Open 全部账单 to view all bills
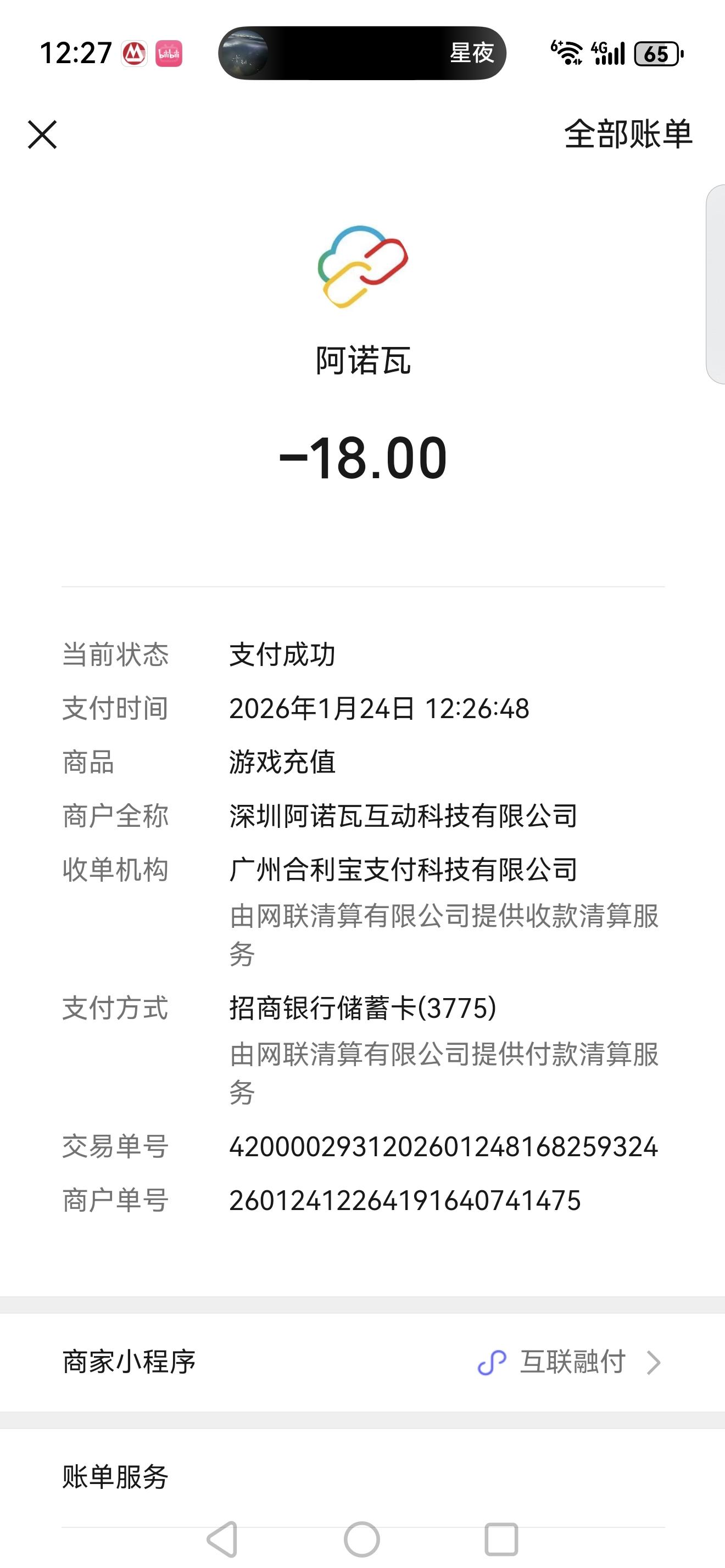The width and height of the screenshot is (725, 1568). (628, 134)
